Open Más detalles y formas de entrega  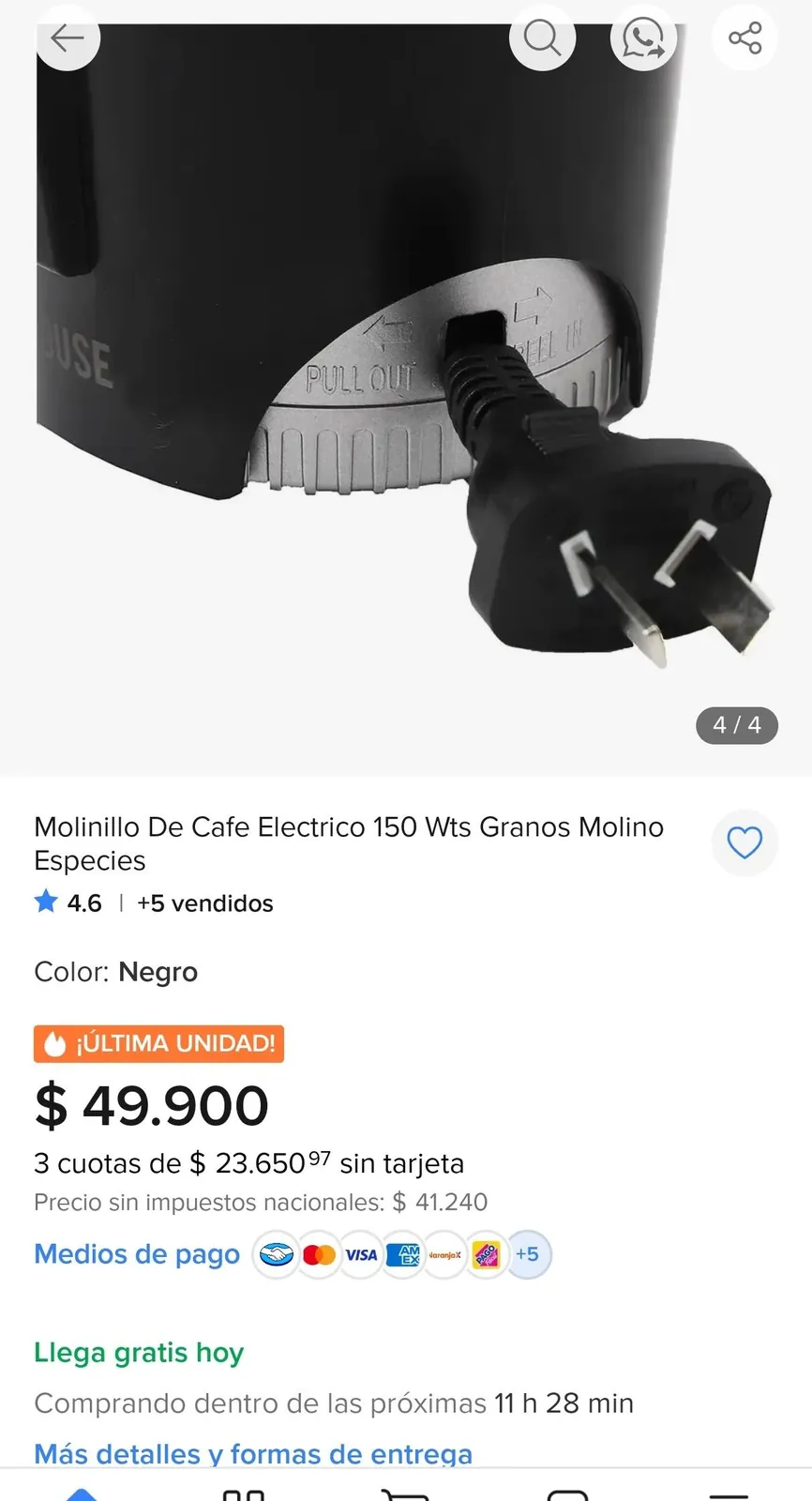click(253, 1453)
